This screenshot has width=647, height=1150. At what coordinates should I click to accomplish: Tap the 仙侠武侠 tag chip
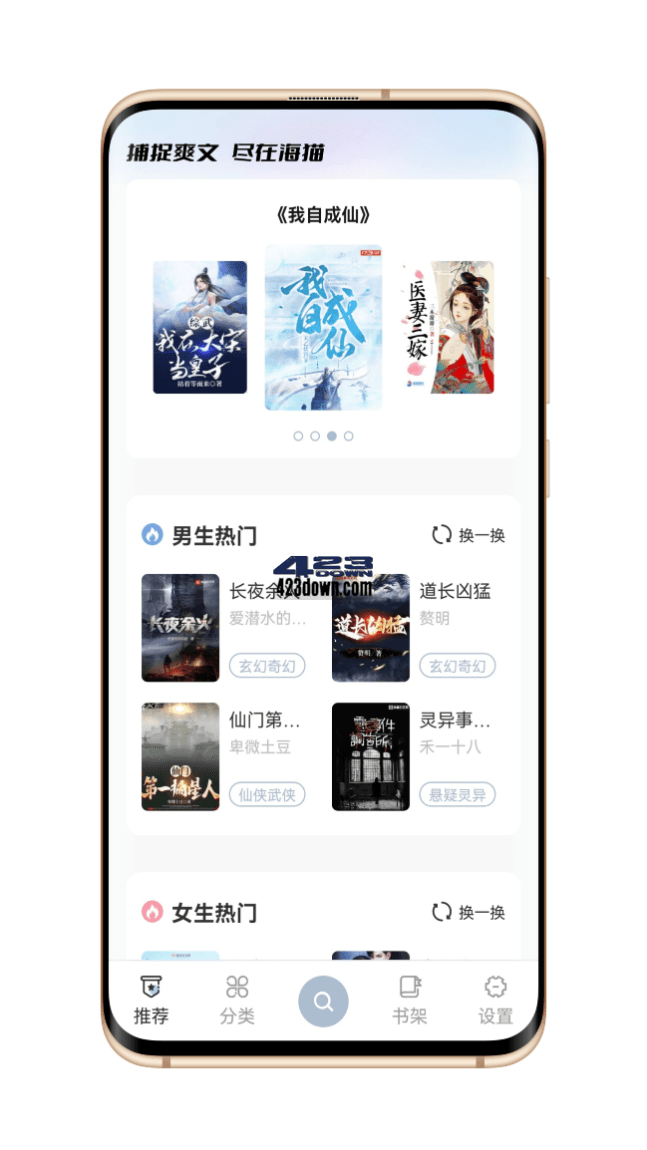pos(267,794)
